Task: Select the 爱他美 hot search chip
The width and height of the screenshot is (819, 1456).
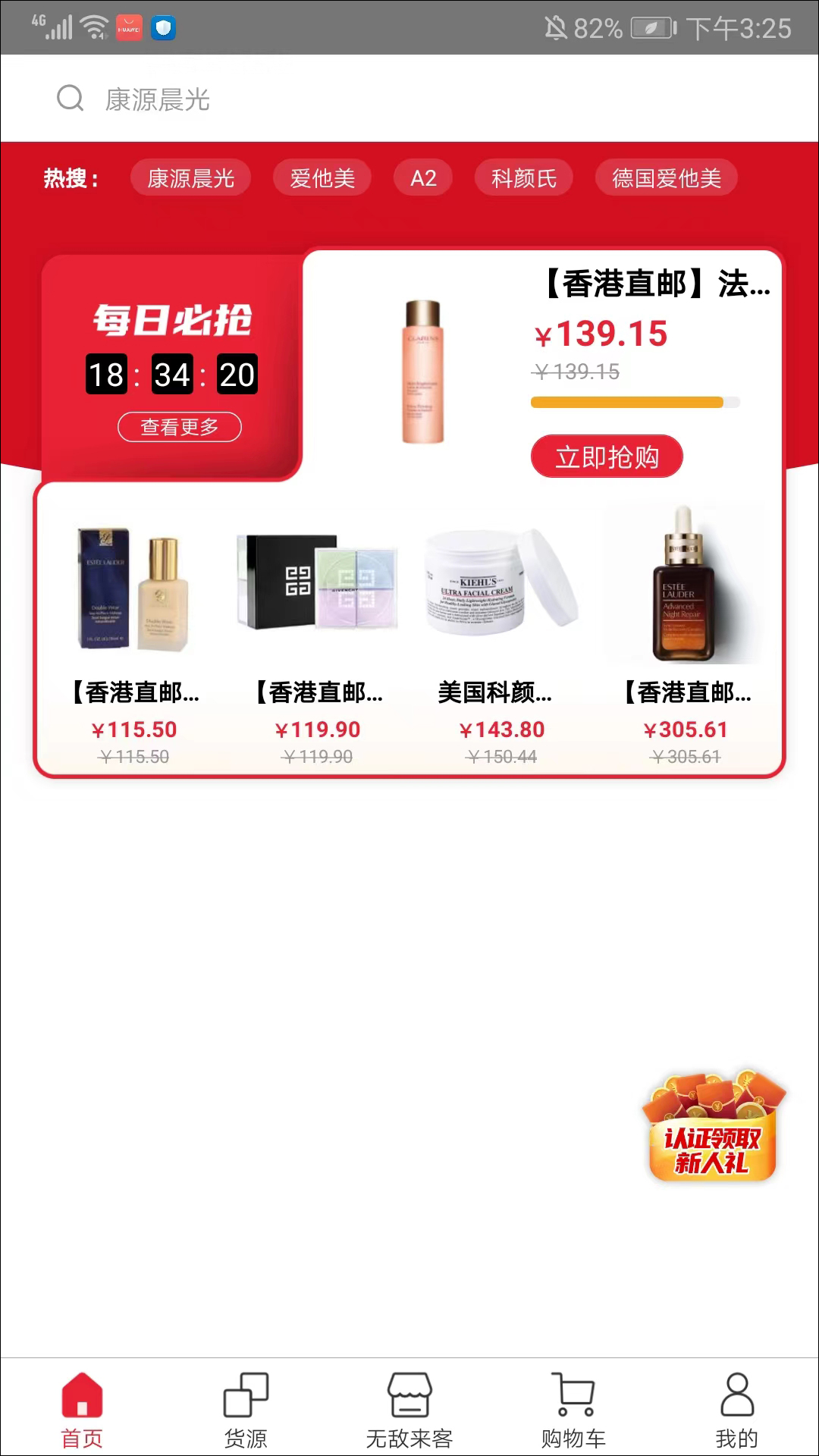Action: click(322, 178)
